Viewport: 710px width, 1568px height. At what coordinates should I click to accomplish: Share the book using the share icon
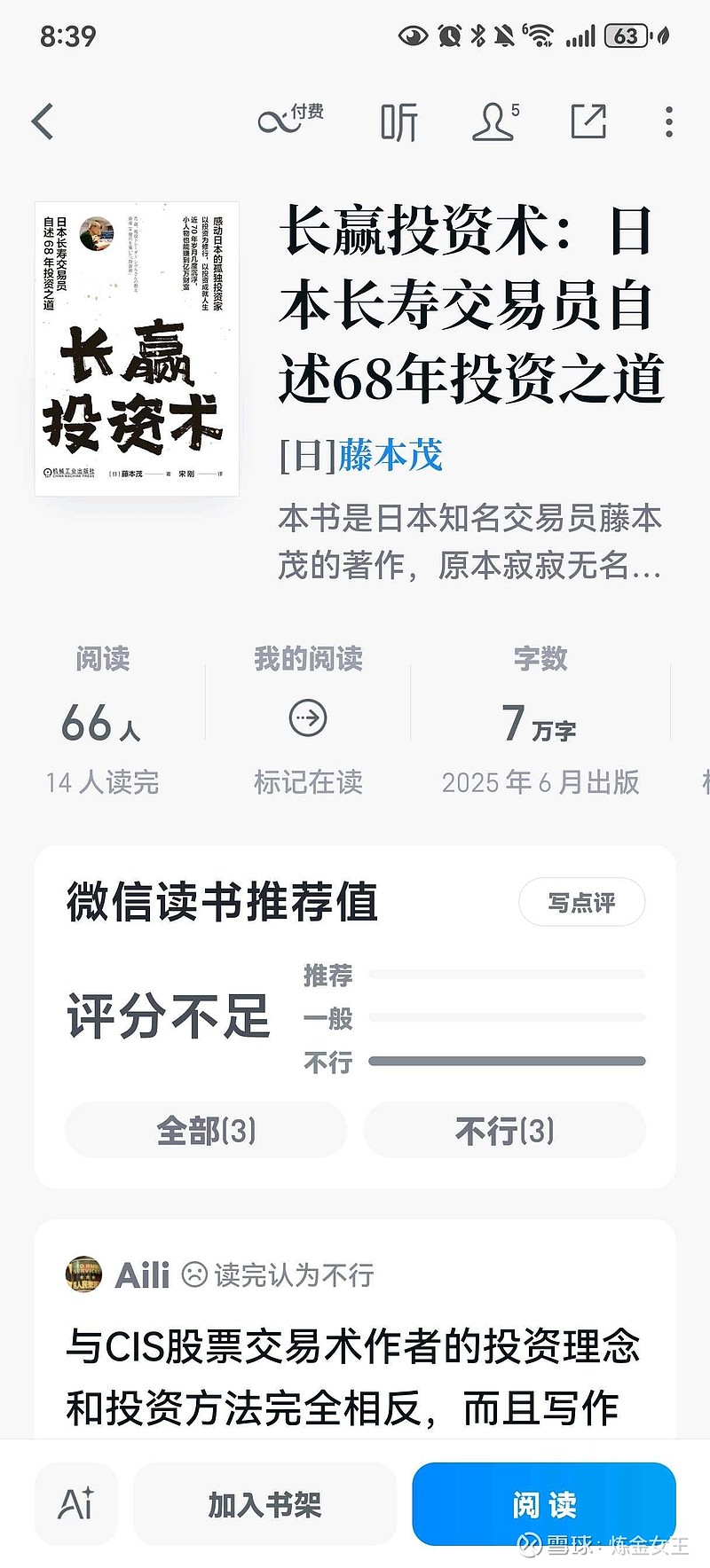click(x=589, y=120)
